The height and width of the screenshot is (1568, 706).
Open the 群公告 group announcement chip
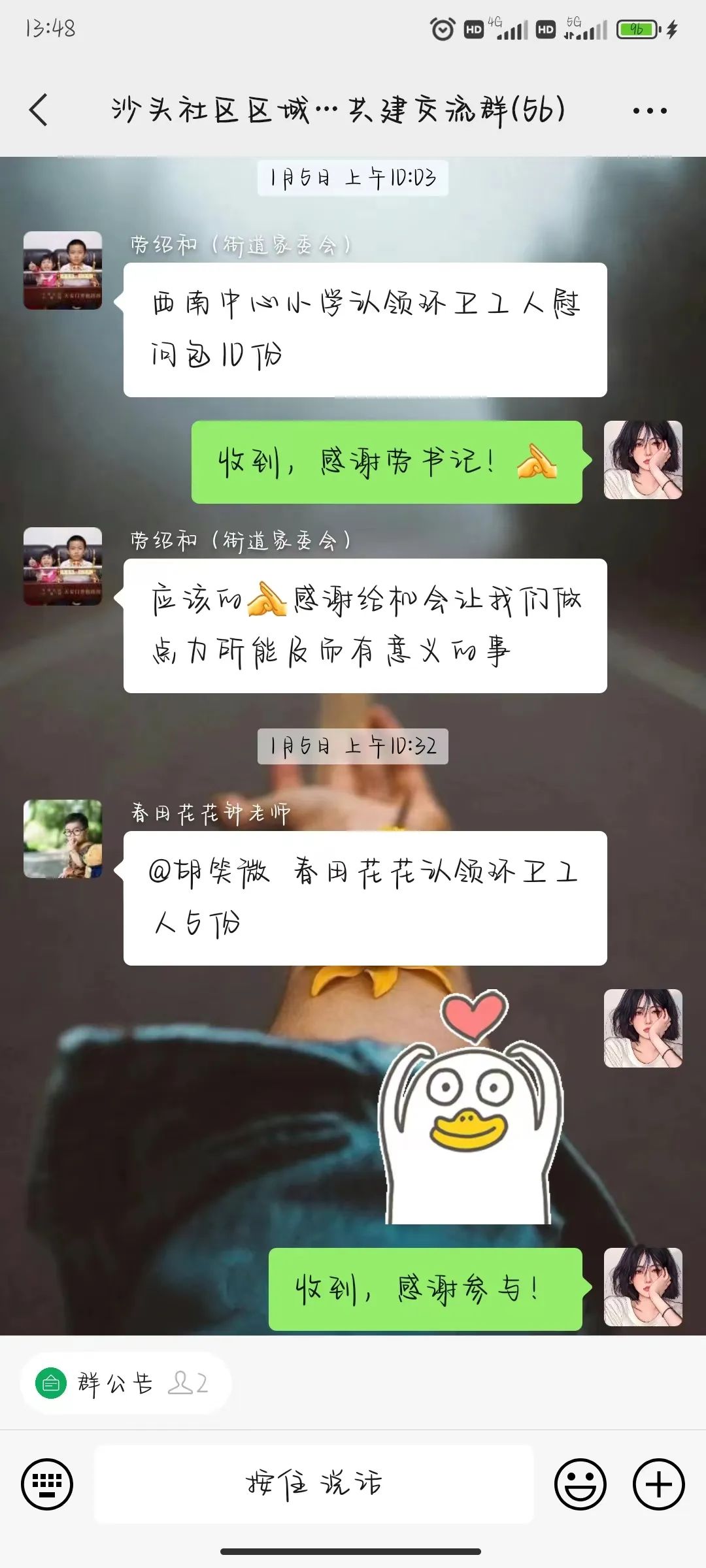[125, 1383]
